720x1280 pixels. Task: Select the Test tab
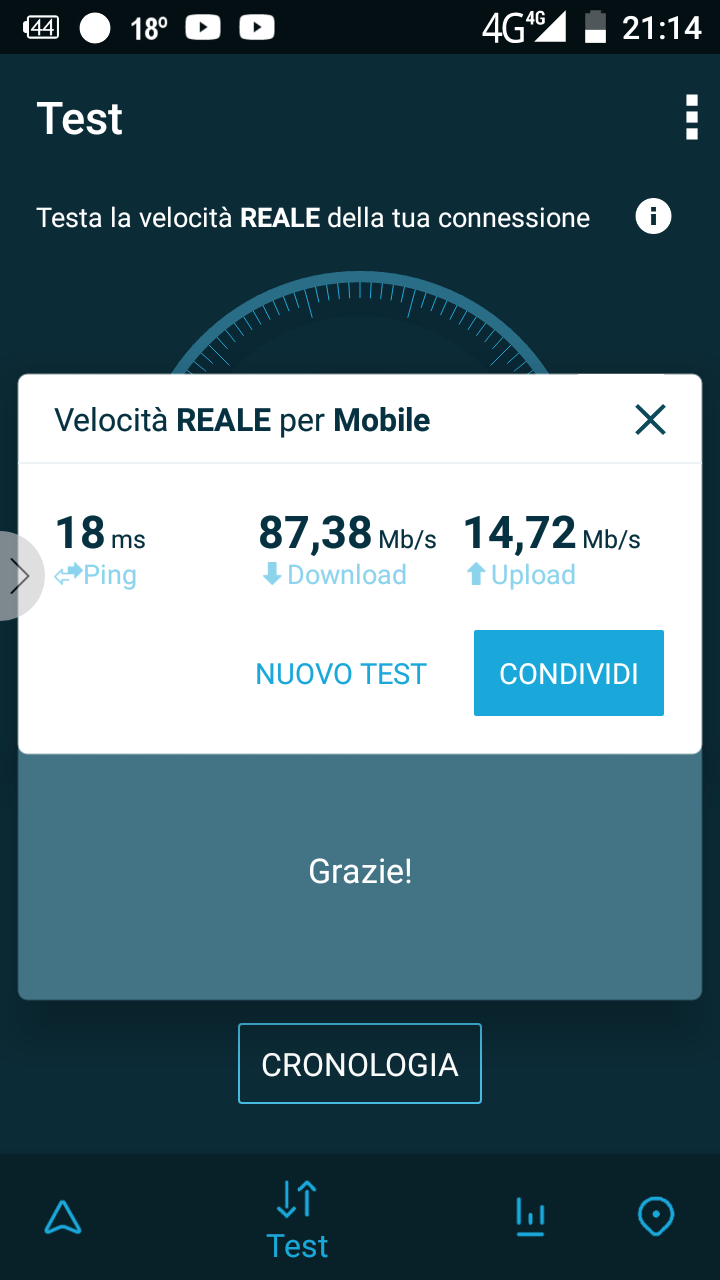pyautogui.click(x=297, y=1218)
